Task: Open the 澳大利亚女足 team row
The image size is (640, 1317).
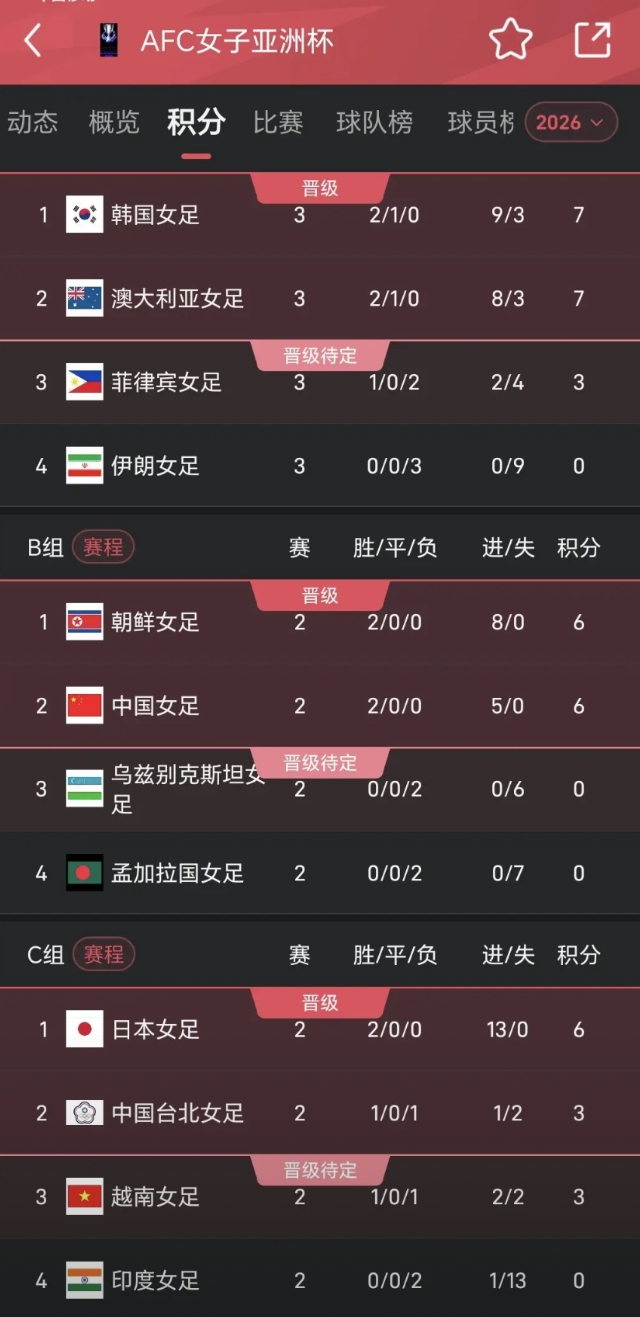Action: click(x=320, y=298)
